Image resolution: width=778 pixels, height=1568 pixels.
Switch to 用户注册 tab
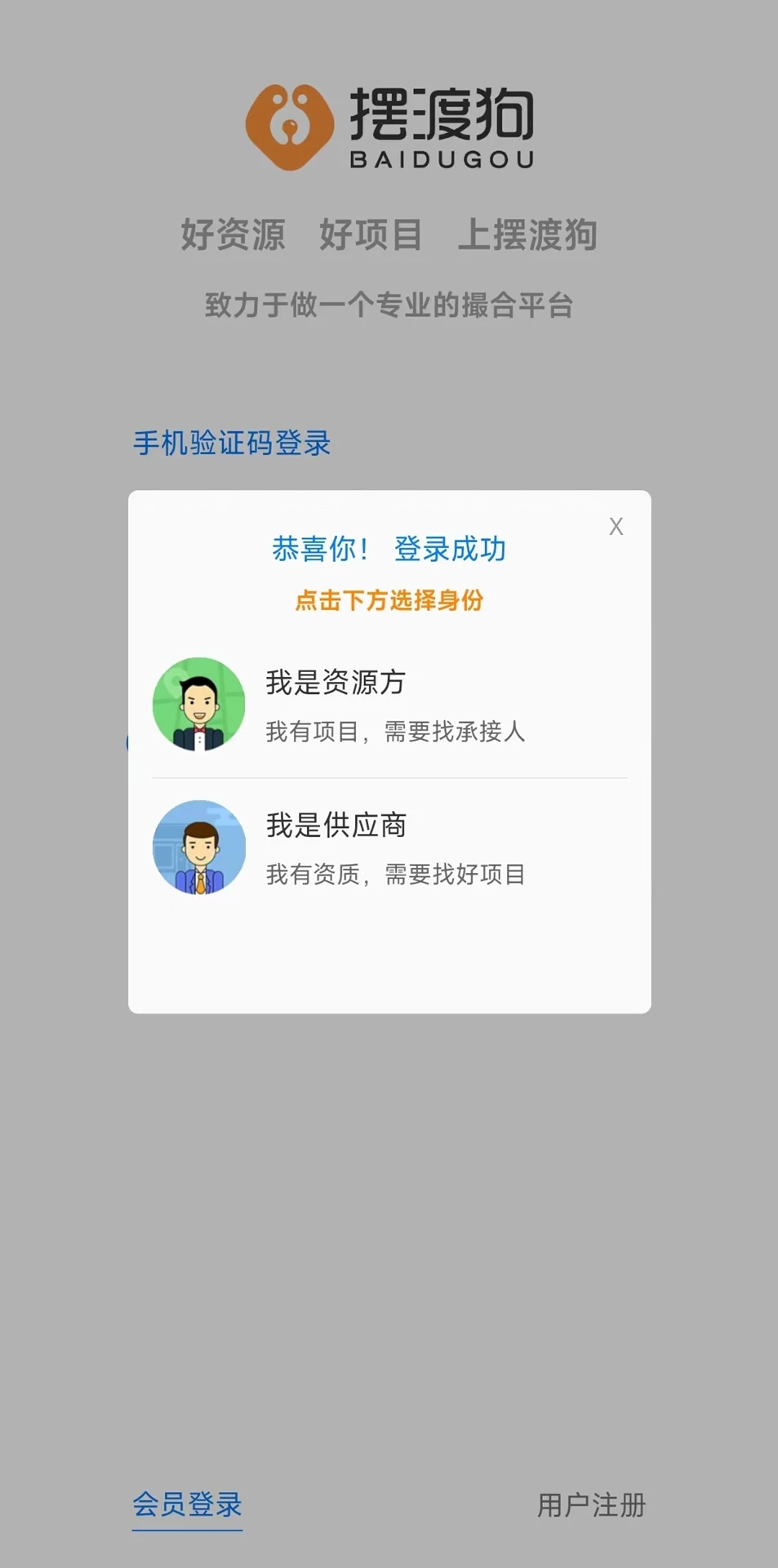[x=591, y=1504]
